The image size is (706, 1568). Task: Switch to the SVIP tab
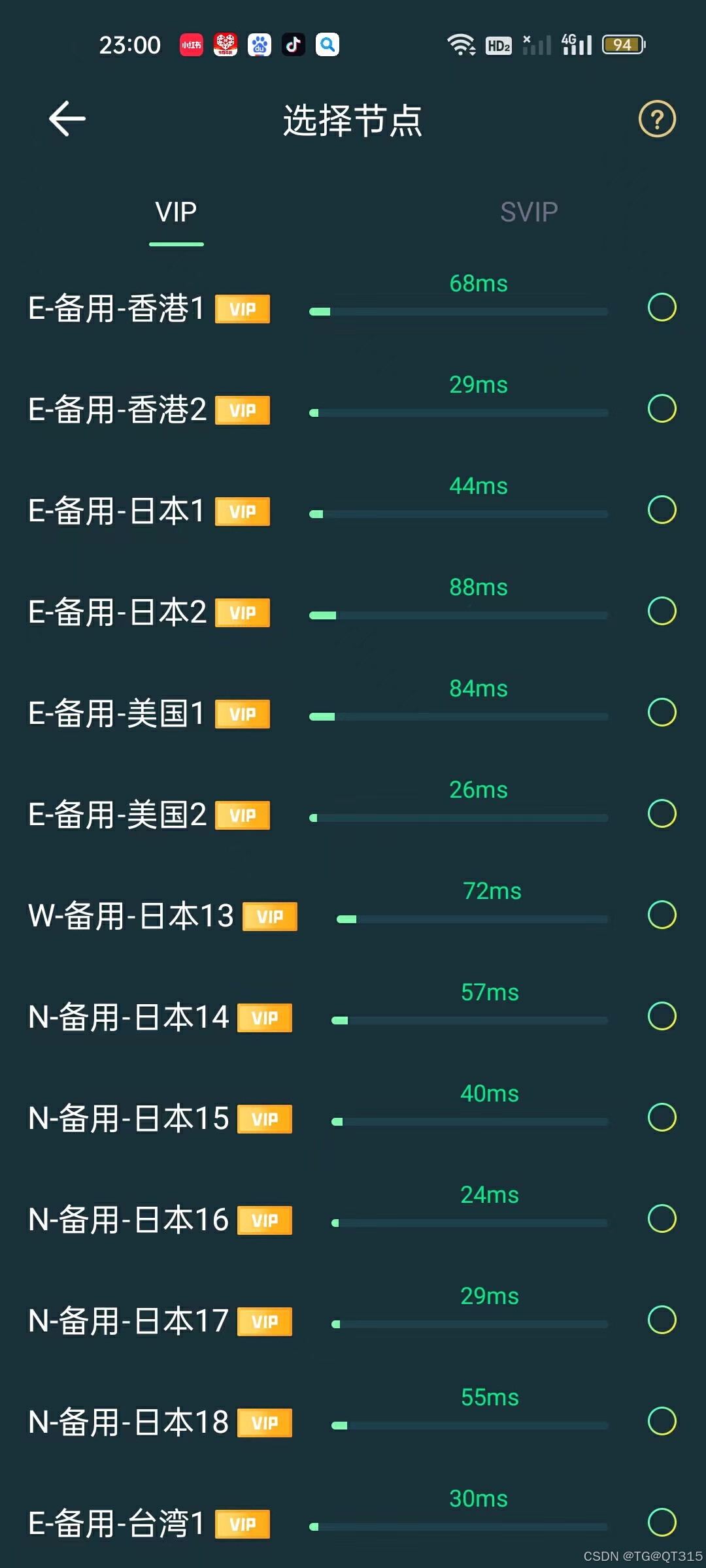pyautogui.click(x=529, y=212)
